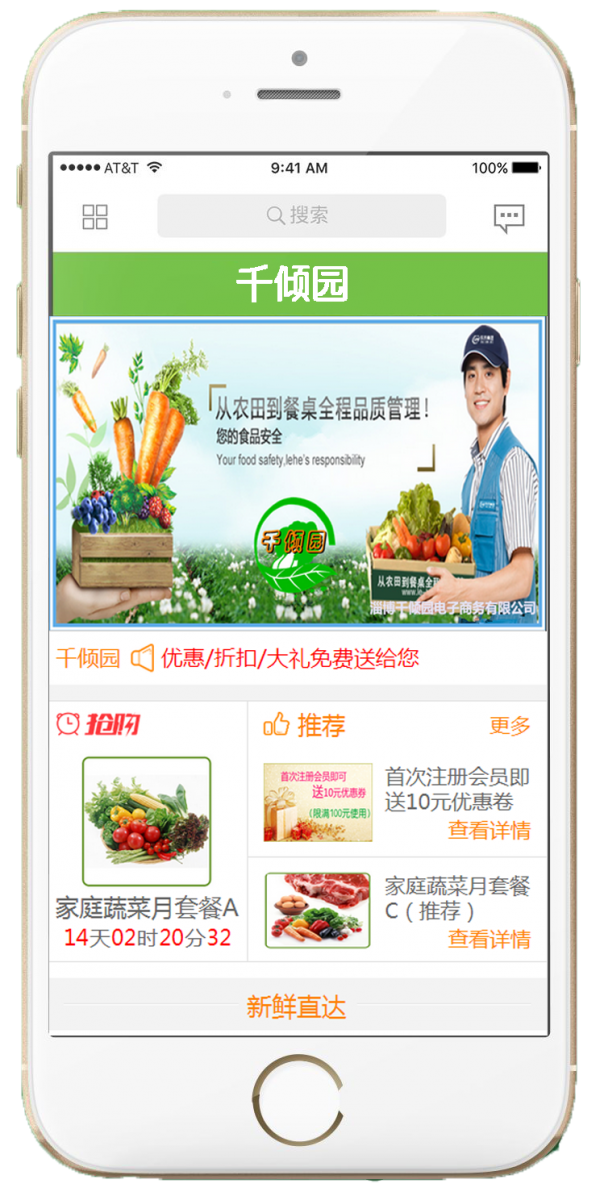Tap 更多 to see more recommendations
Viewport: 600px width, 1196px height.
510,727
